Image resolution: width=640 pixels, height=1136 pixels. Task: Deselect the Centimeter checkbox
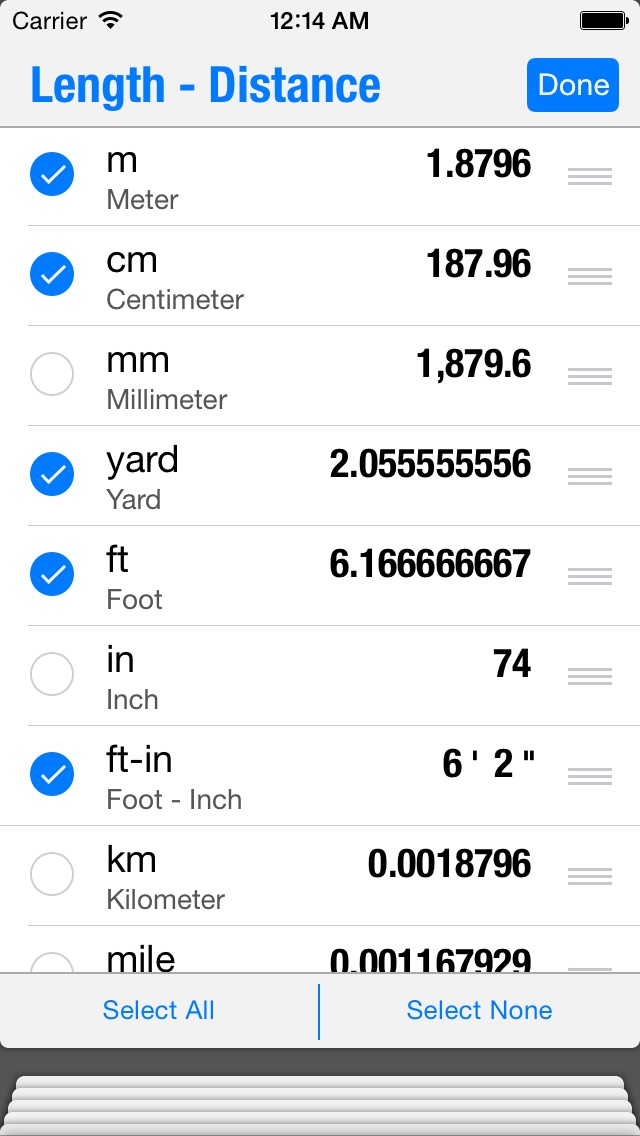point(52,275)
